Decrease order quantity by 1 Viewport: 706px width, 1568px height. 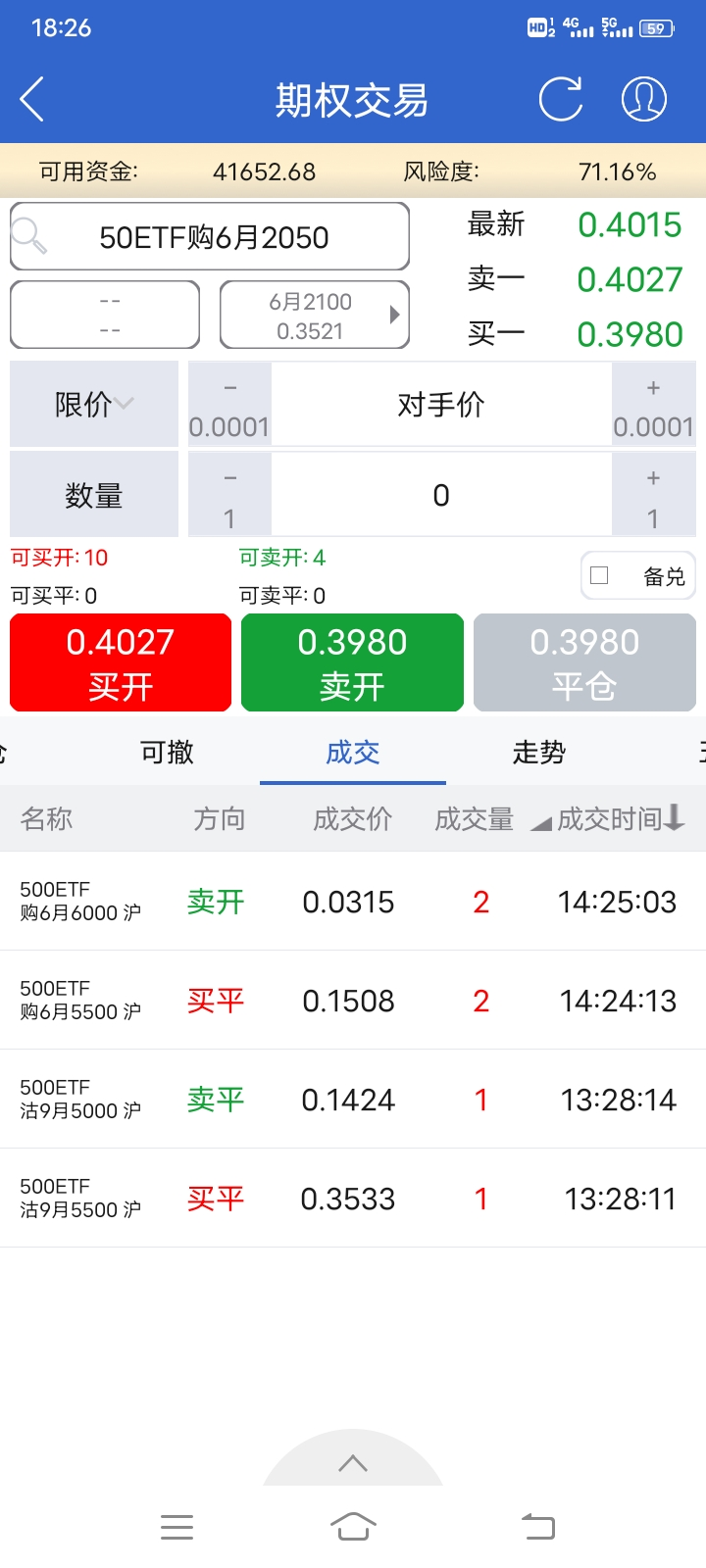coord(229,495)
